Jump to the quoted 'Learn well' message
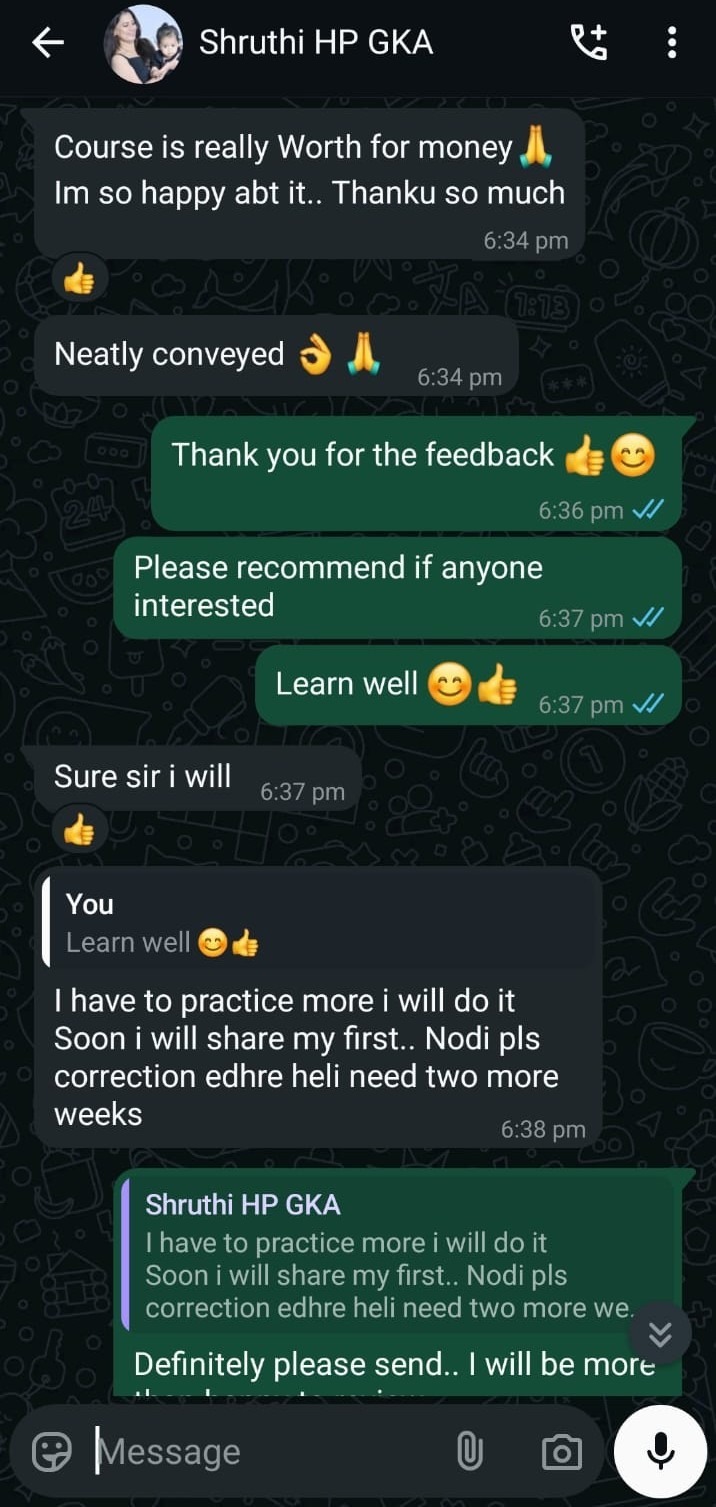Screen dimensions: 716x1507 point(320,923)
